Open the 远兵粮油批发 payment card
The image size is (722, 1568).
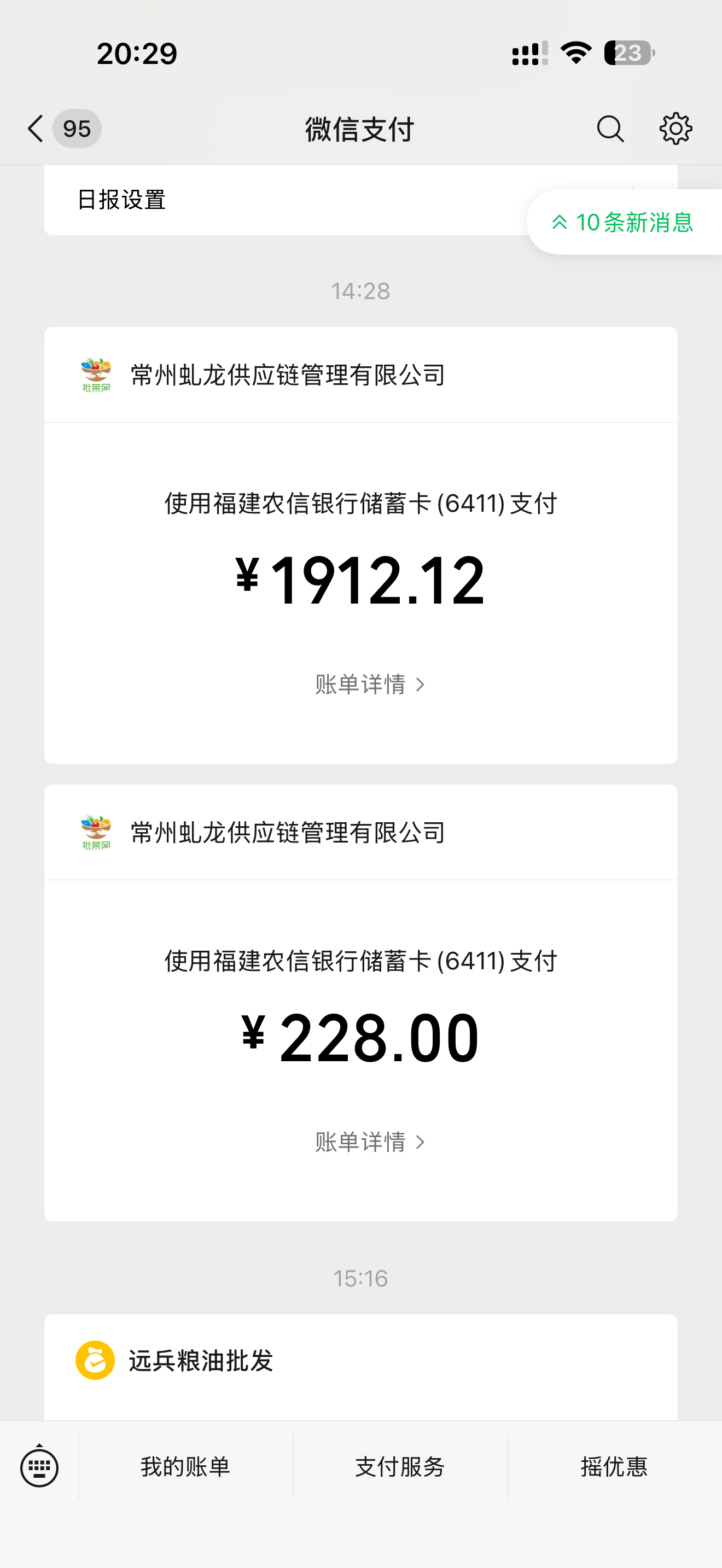360,1361
